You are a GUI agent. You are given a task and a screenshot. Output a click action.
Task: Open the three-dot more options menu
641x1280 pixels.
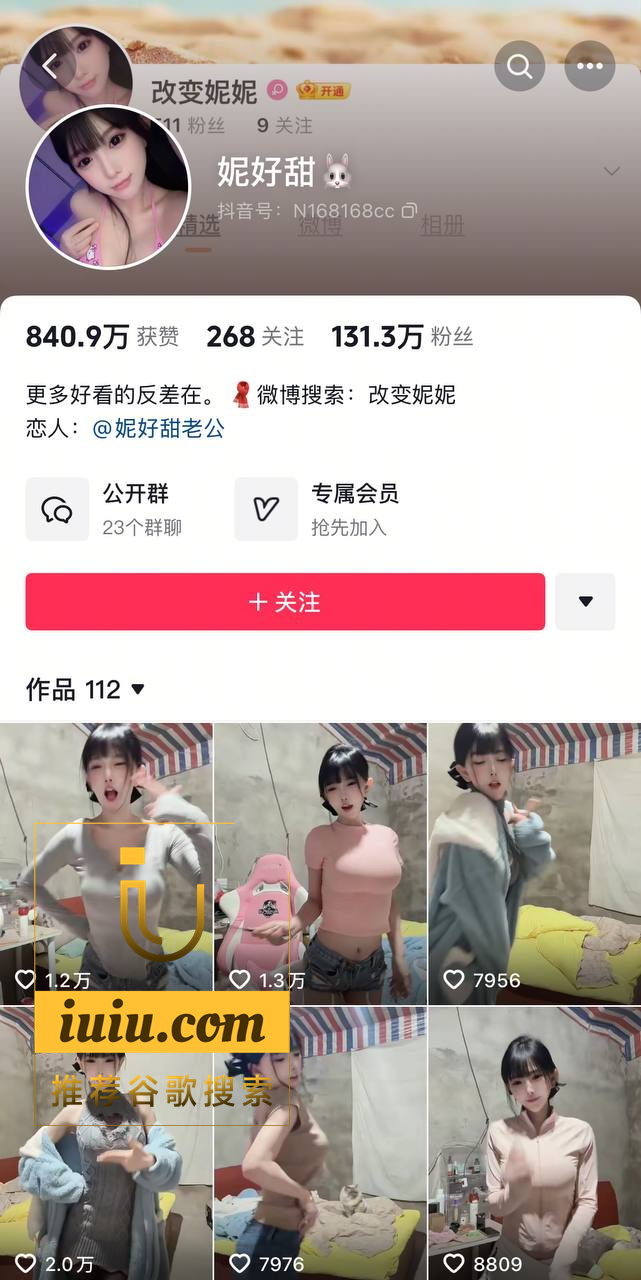[589, 67]
